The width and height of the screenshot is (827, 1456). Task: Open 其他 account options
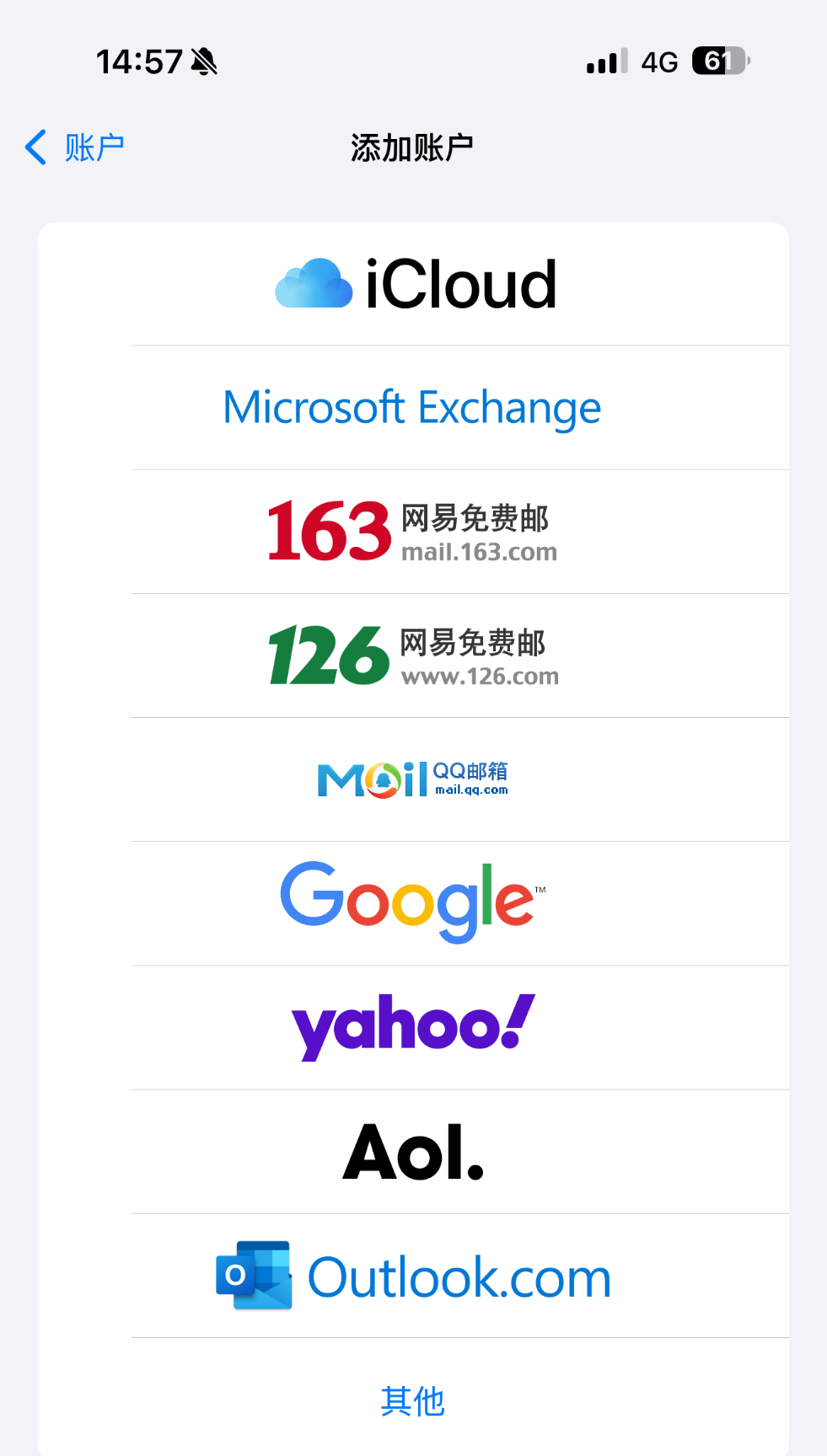coord(412,1400)
